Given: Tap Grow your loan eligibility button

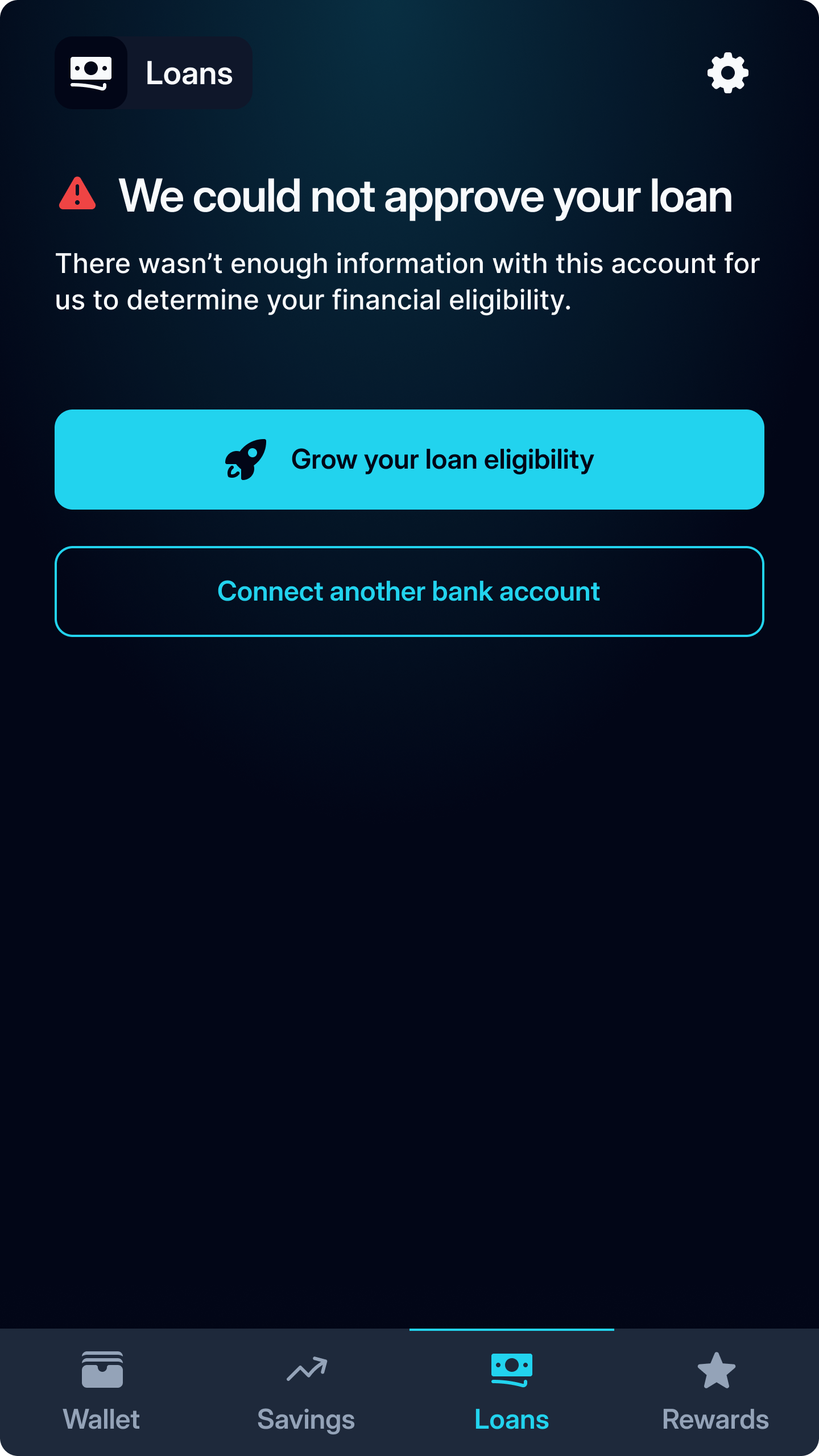Looking at the screenshot, I should [x=409, y=460].
